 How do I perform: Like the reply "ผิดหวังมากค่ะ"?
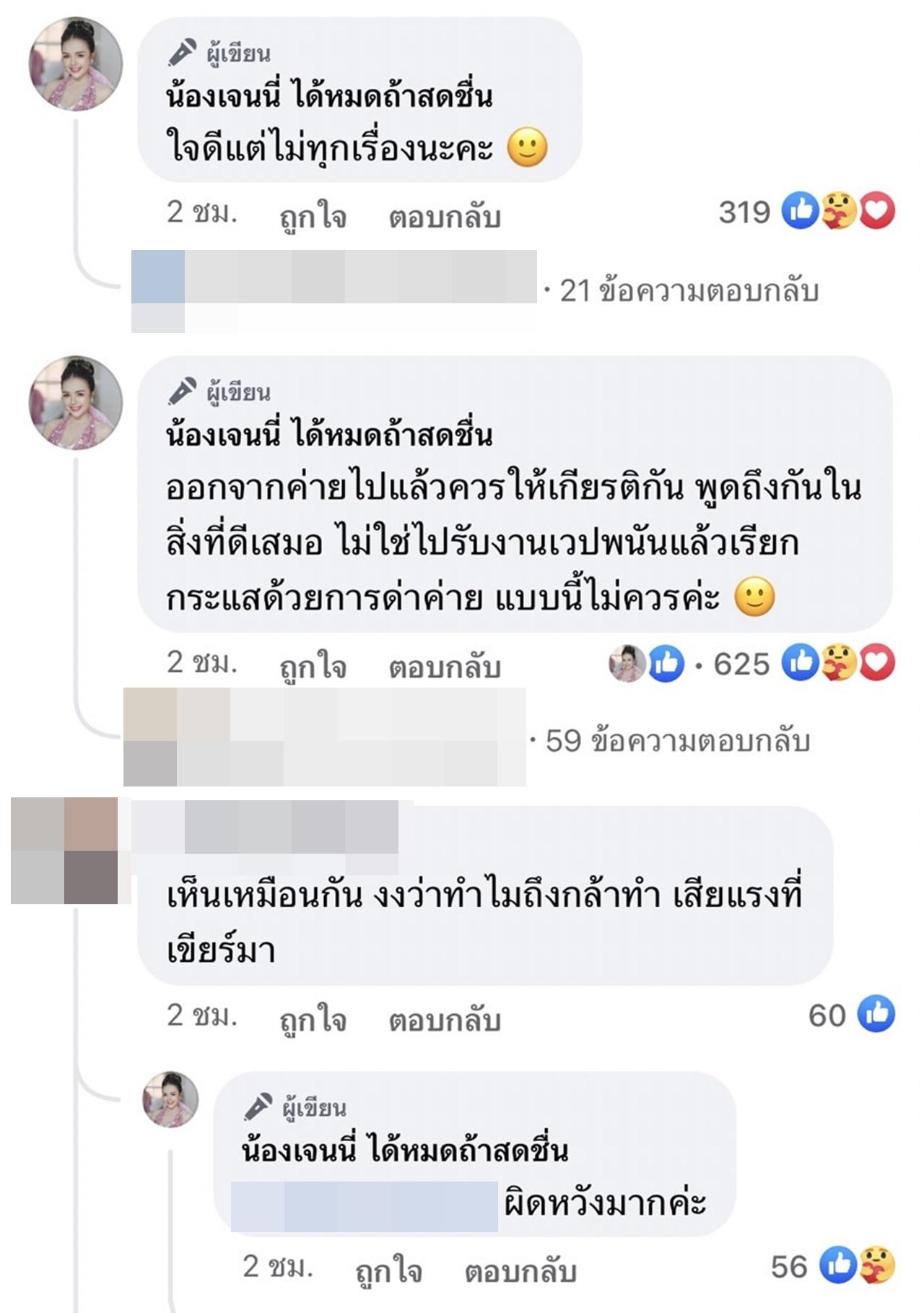pyautogui.click(x=388, y=1270)
